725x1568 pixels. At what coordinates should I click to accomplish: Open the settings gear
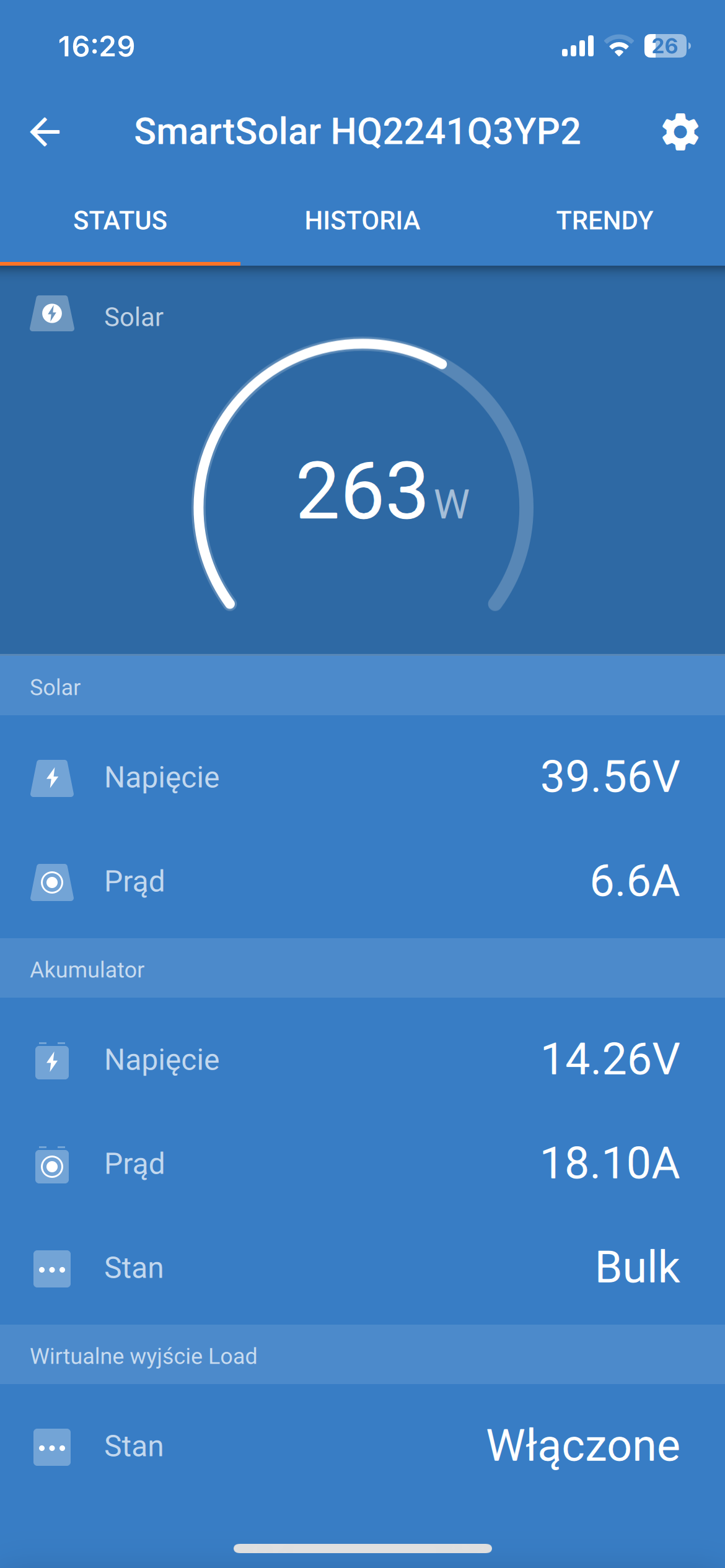(x=680, y=132)
